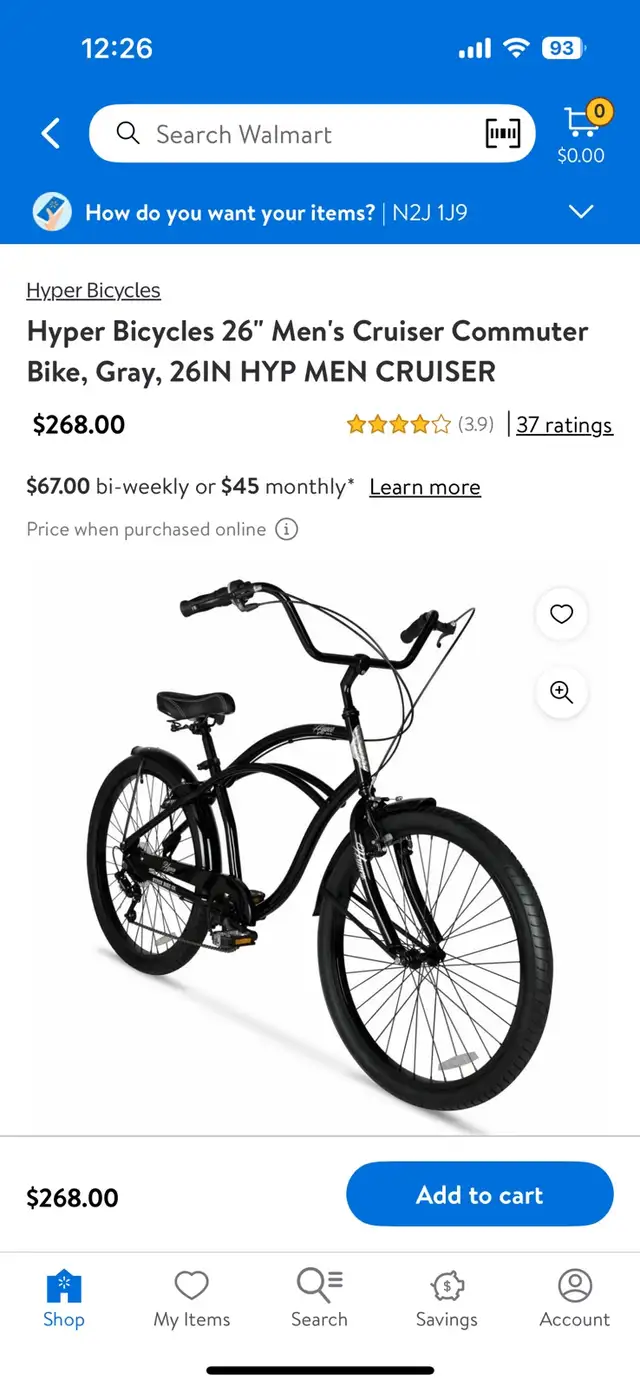This screenshot has width=640, height=1388.
Task: Switch to the My Items tab
Action: 191,1298
